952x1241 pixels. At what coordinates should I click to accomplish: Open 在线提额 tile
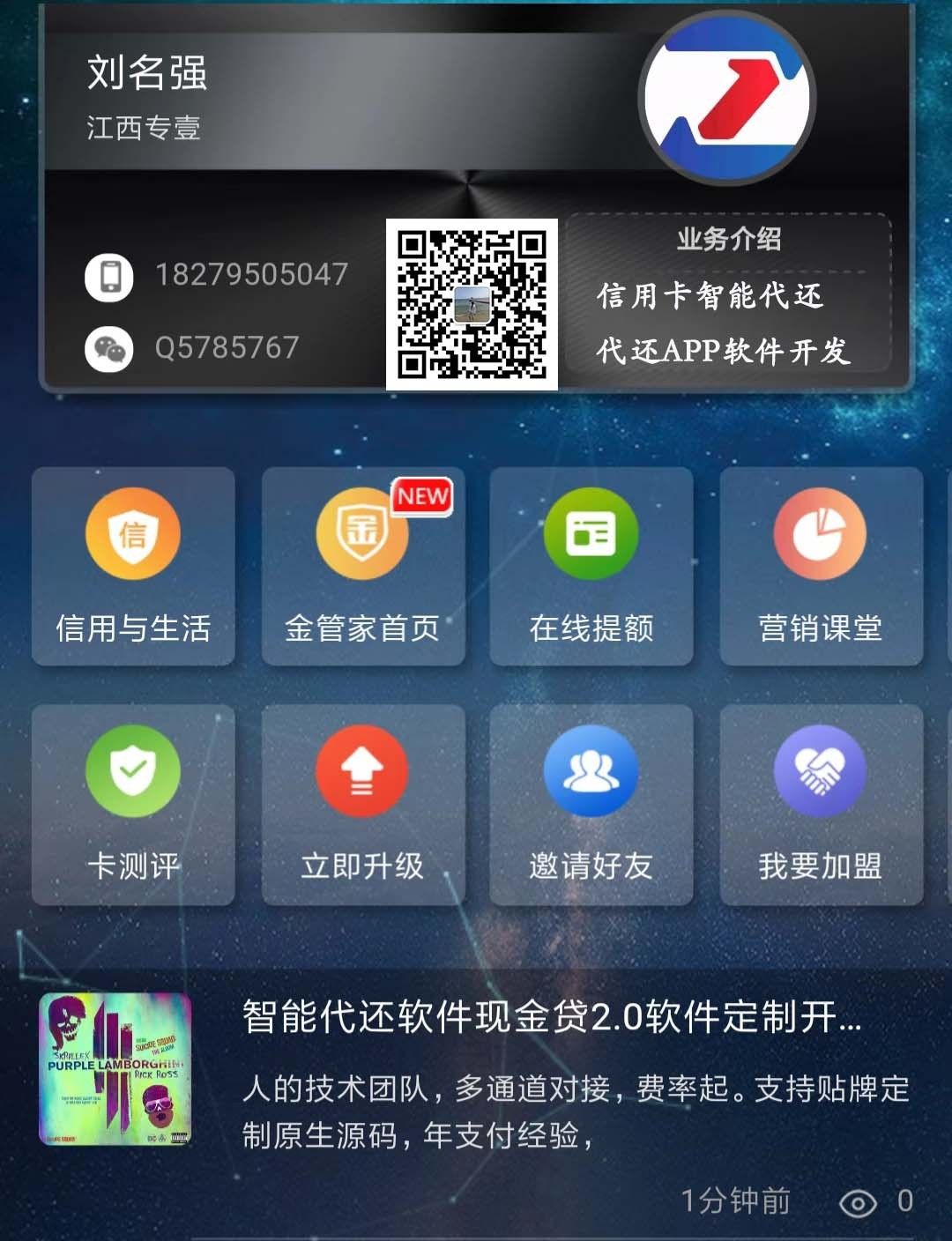(x=591, y=566)
